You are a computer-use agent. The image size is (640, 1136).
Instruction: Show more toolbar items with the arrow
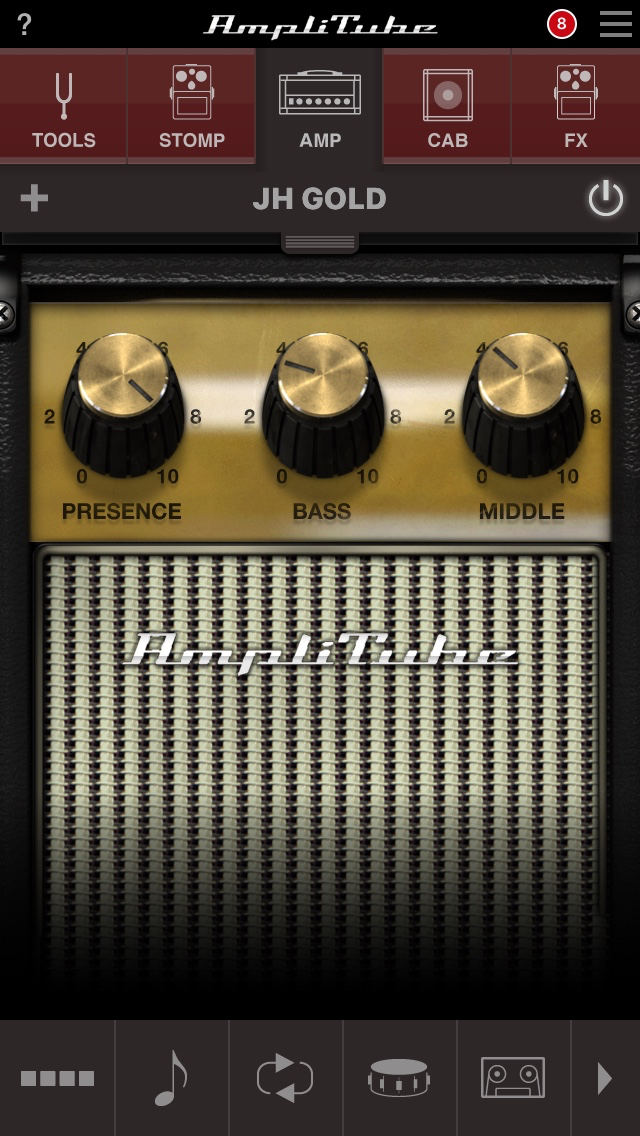point(605,1078)
